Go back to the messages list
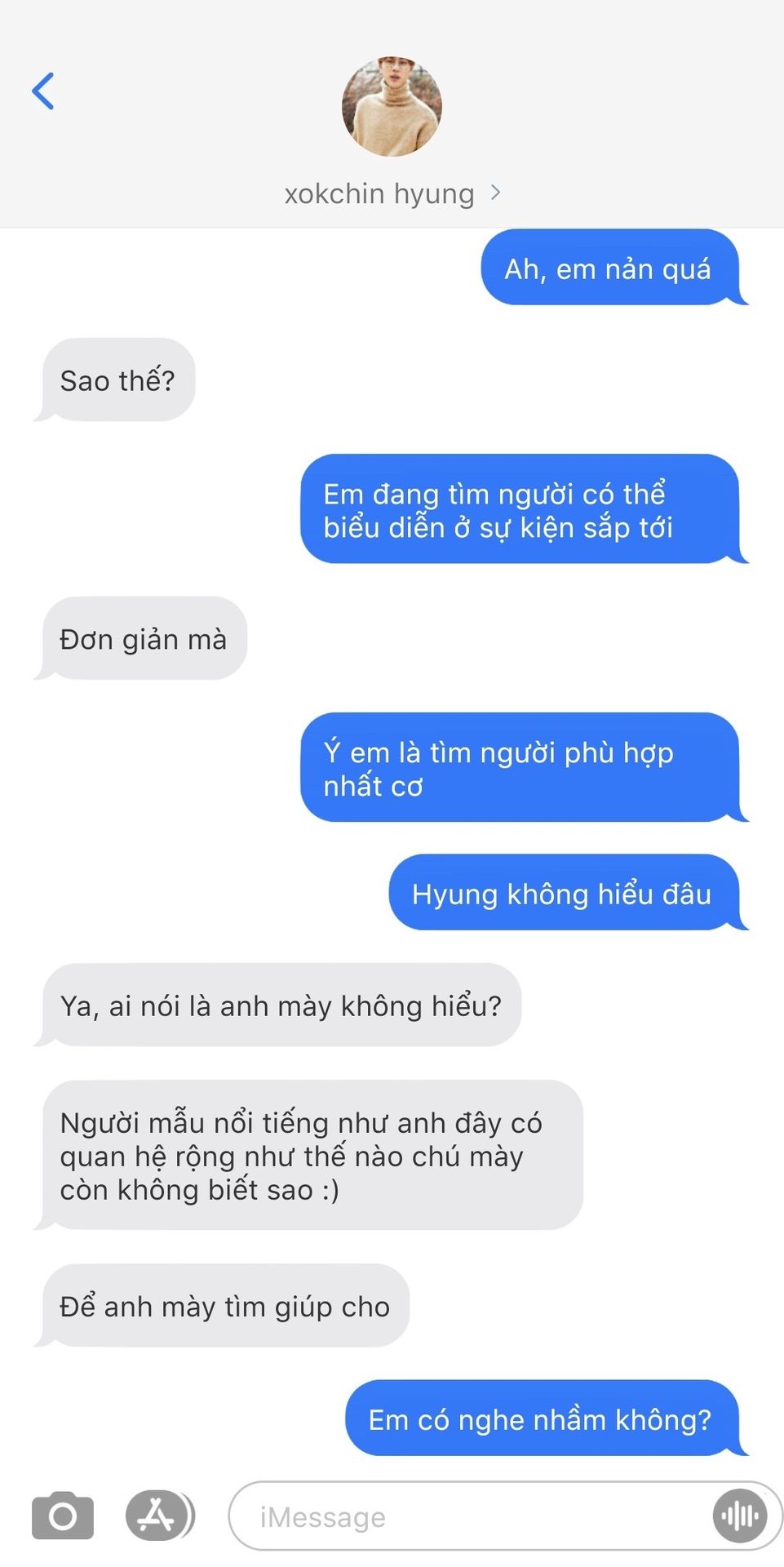 [43, 91]
